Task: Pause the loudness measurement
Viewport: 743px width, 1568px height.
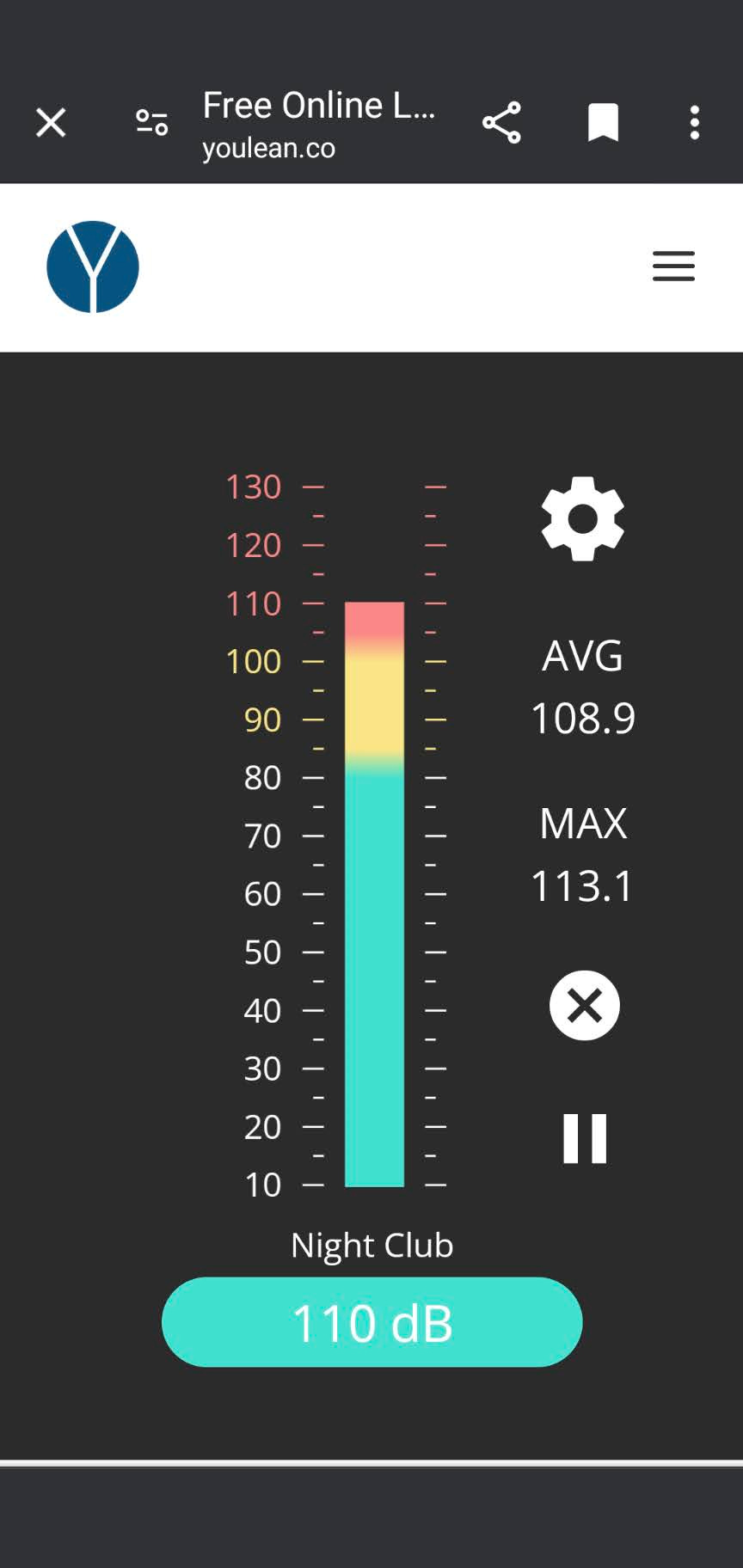Action: pyautogui.click(x=585, y=1138)
